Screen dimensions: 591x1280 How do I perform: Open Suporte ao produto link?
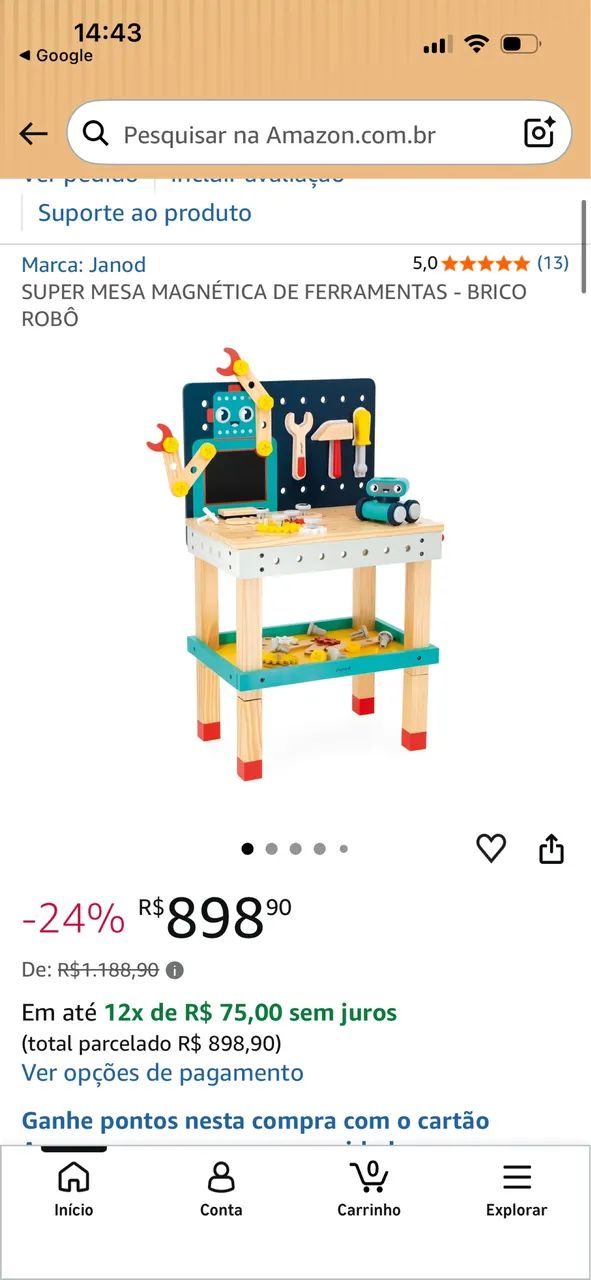(x=145, y=213)
